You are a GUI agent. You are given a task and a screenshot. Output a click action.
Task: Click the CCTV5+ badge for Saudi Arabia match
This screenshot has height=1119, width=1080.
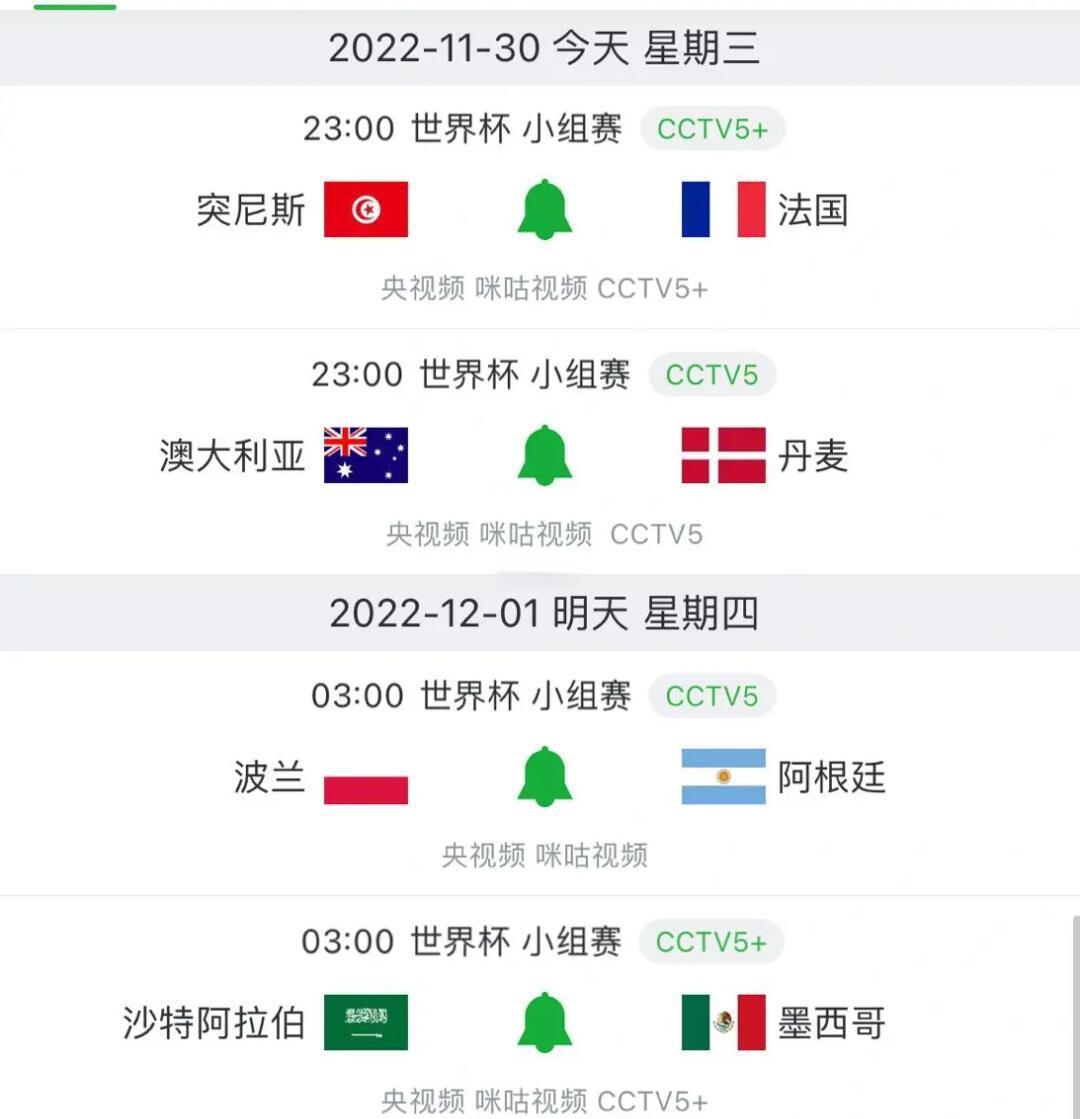[x=712, y=941]
